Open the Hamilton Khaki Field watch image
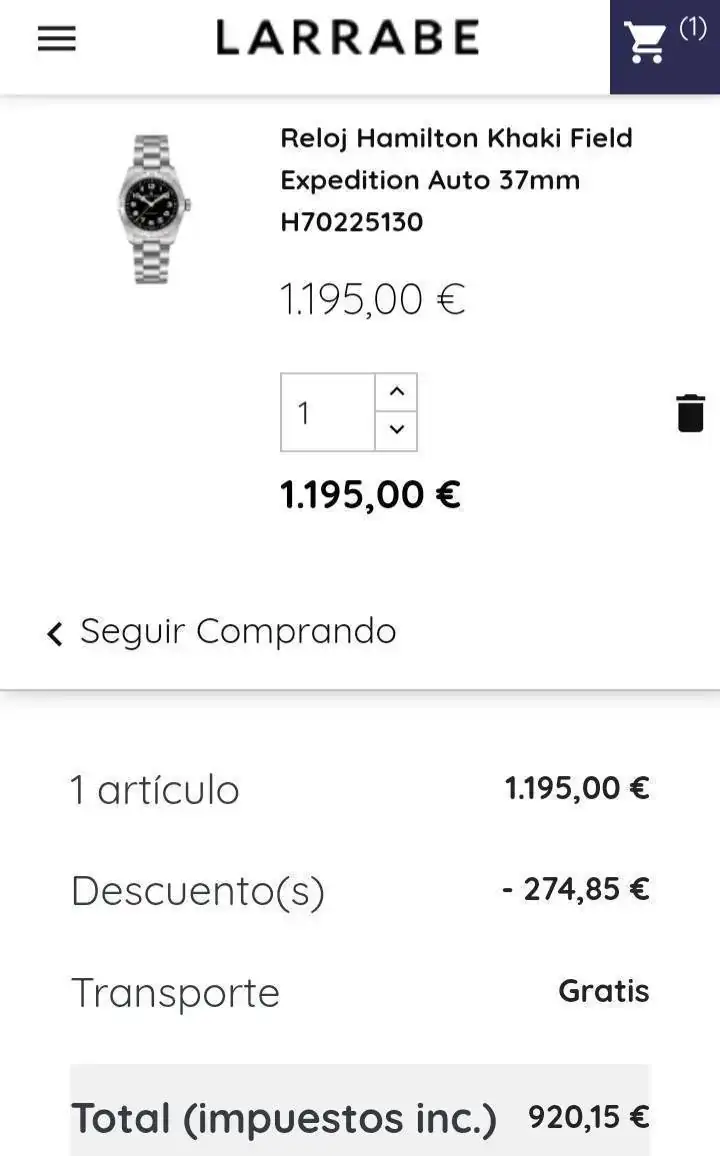Viewport: 720px width, 1156px height. coord(153,209)
